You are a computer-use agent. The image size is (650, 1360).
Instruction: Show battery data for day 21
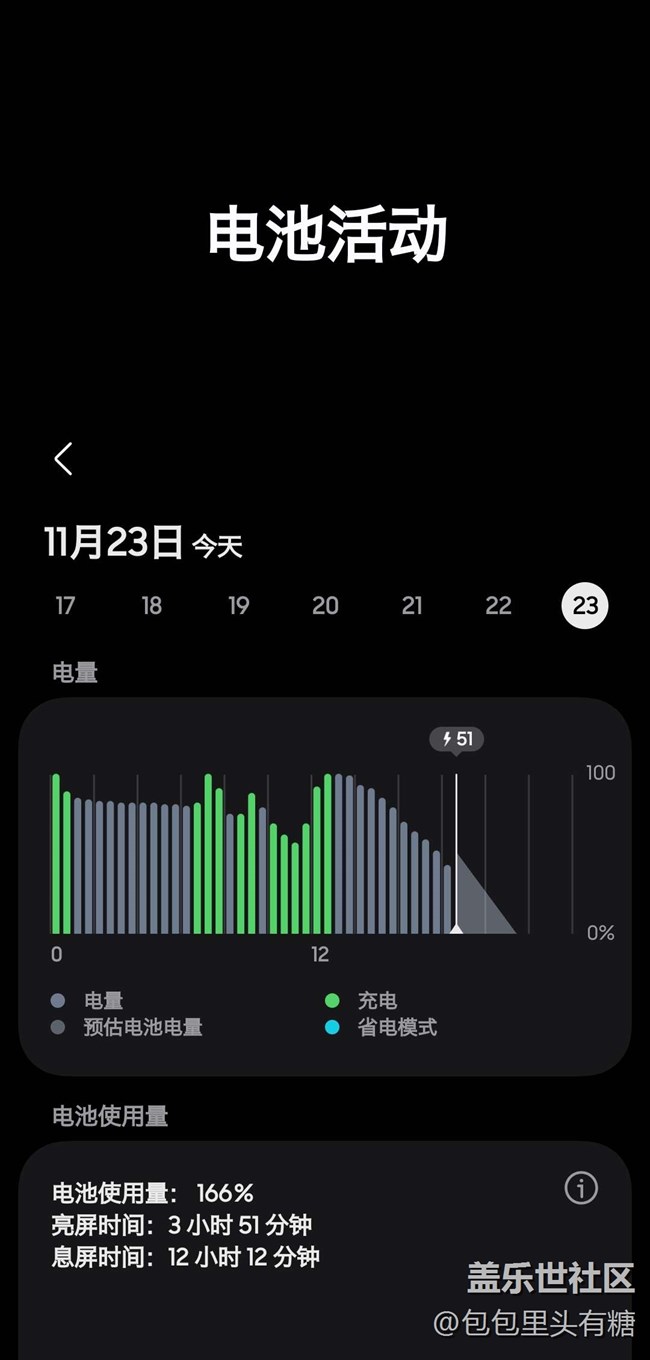[x=412, y=605]
